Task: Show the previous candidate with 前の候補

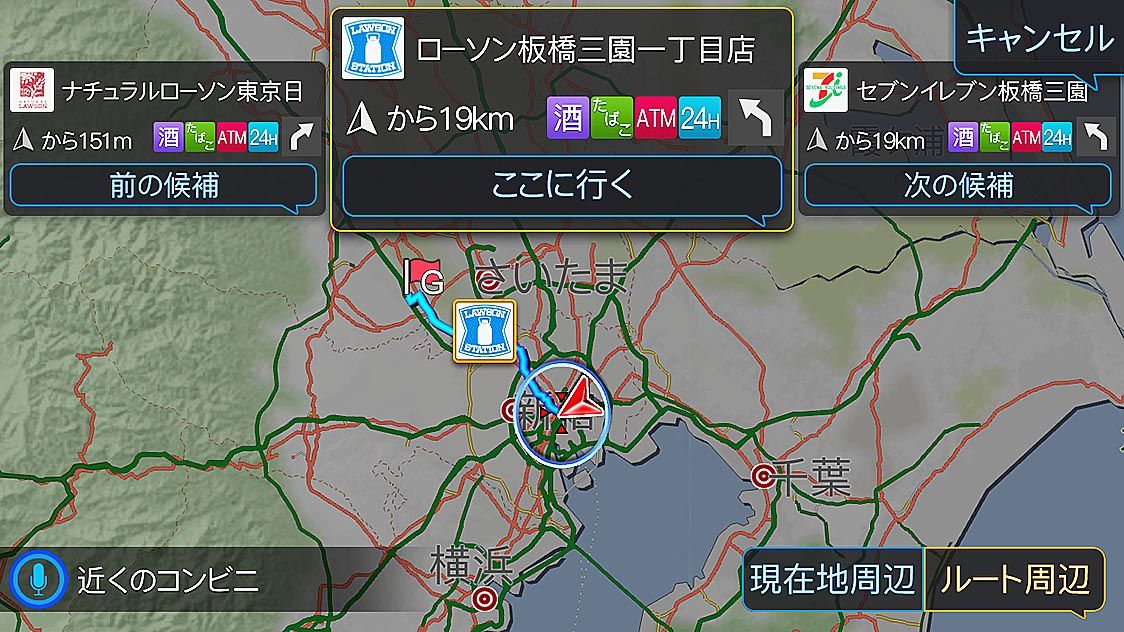Action: 163,186
